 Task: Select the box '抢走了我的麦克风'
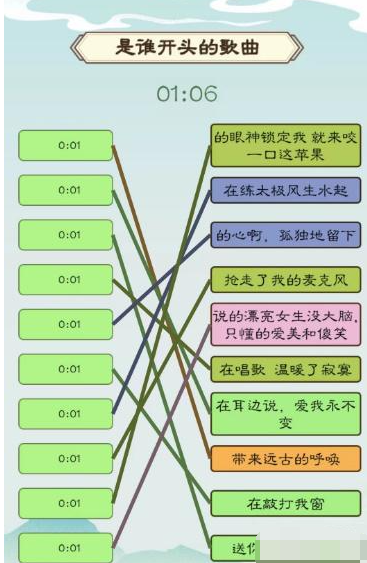pyautogui.click(x=285, y=280)
